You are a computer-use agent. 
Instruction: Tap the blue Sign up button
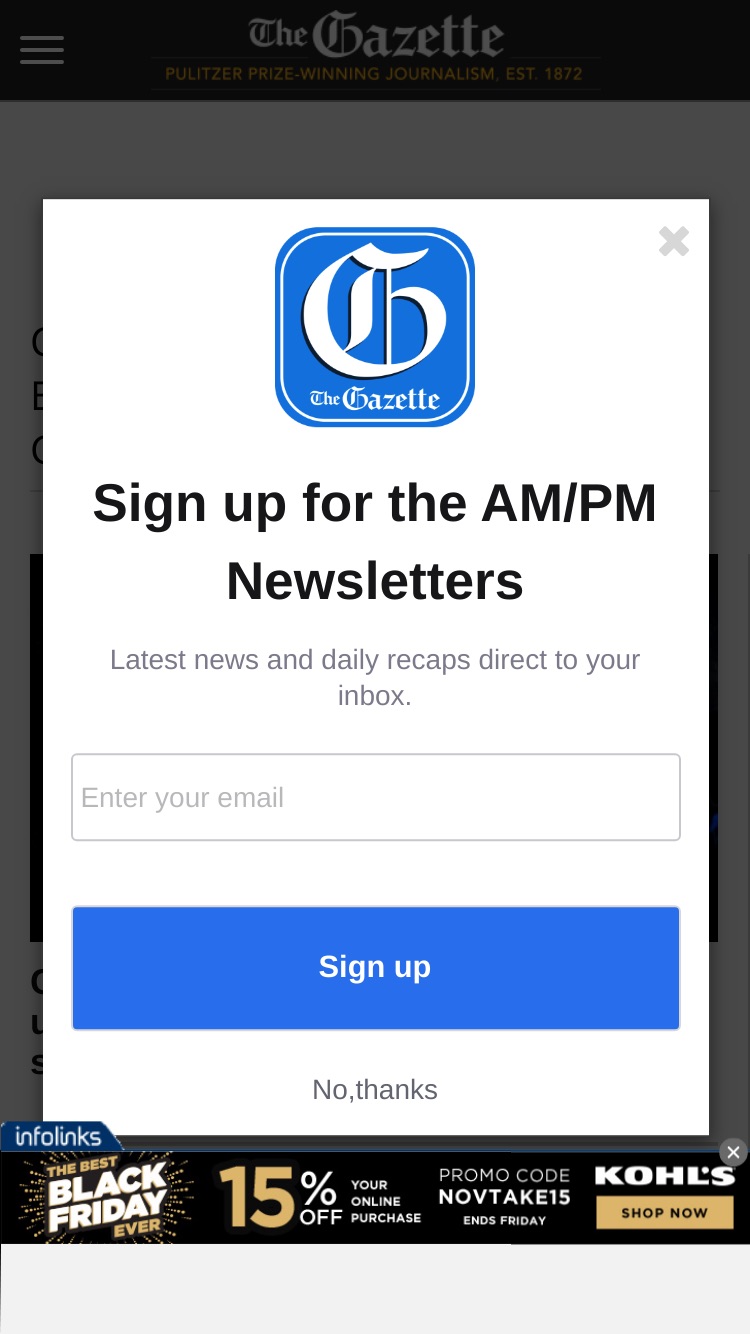[x=376, y=967]
